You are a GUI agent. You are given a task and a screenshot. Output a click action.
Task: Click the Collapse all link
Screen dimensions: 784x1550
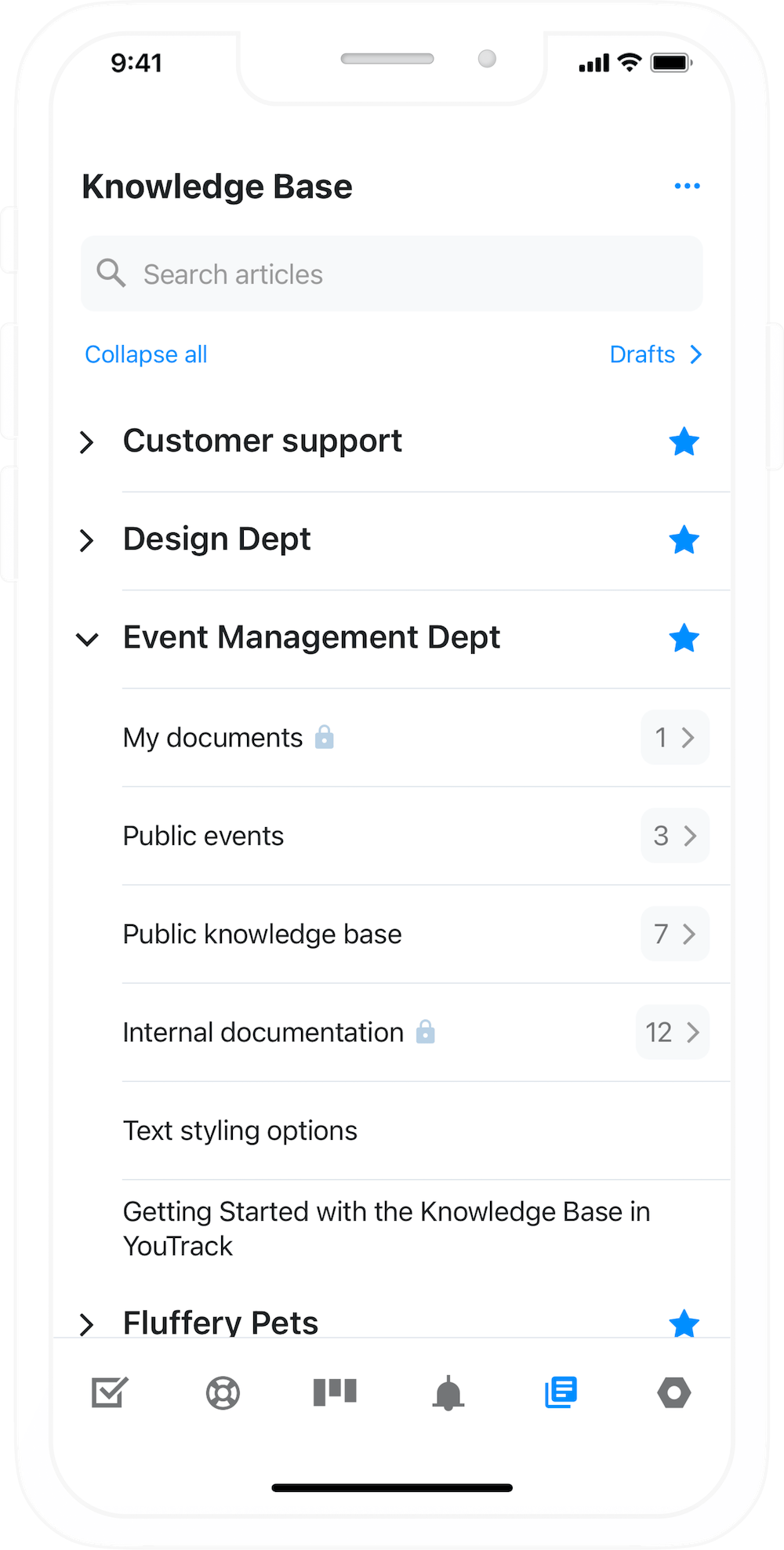(x=146, y=354)
